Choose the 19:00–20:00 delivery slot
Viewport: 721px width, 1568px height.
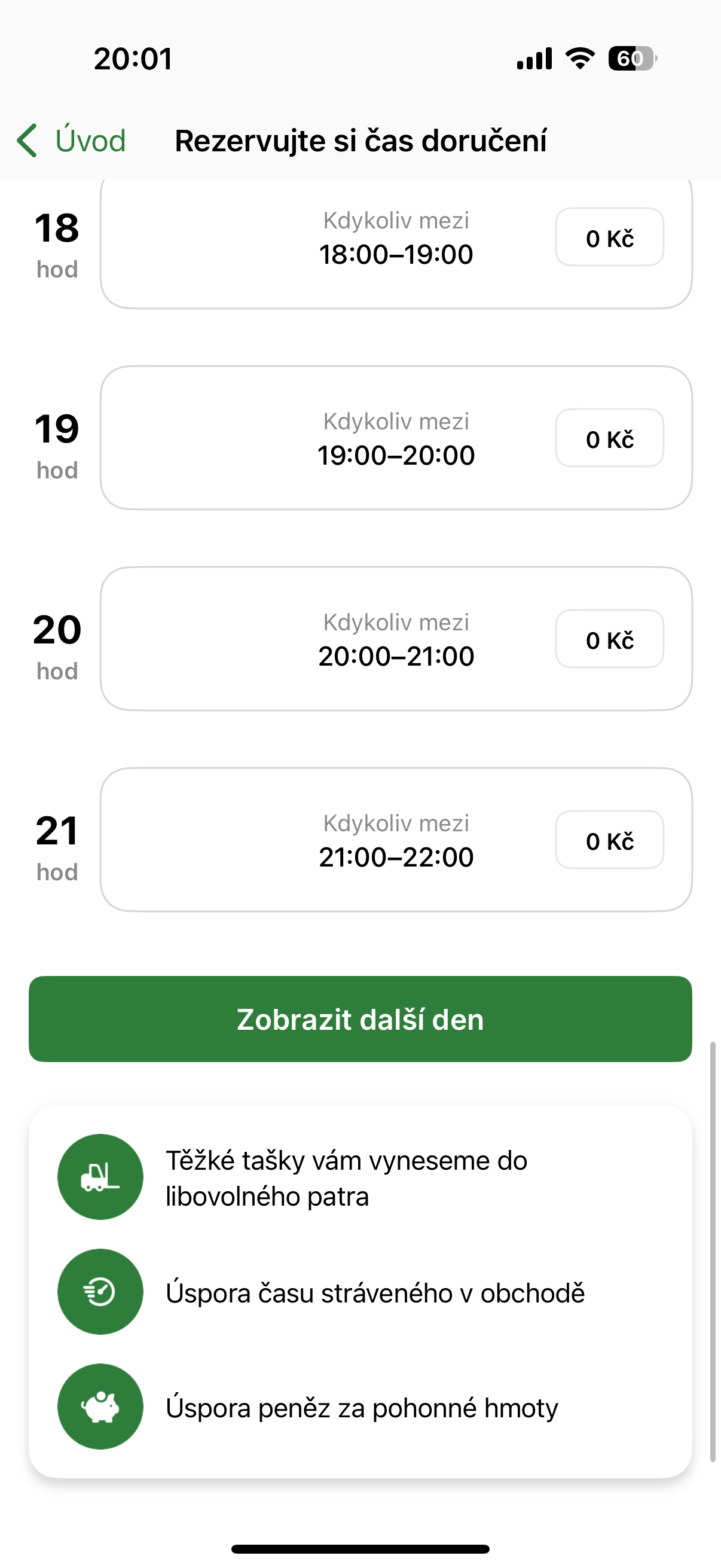pyautogui.click(x=396, y=438)
